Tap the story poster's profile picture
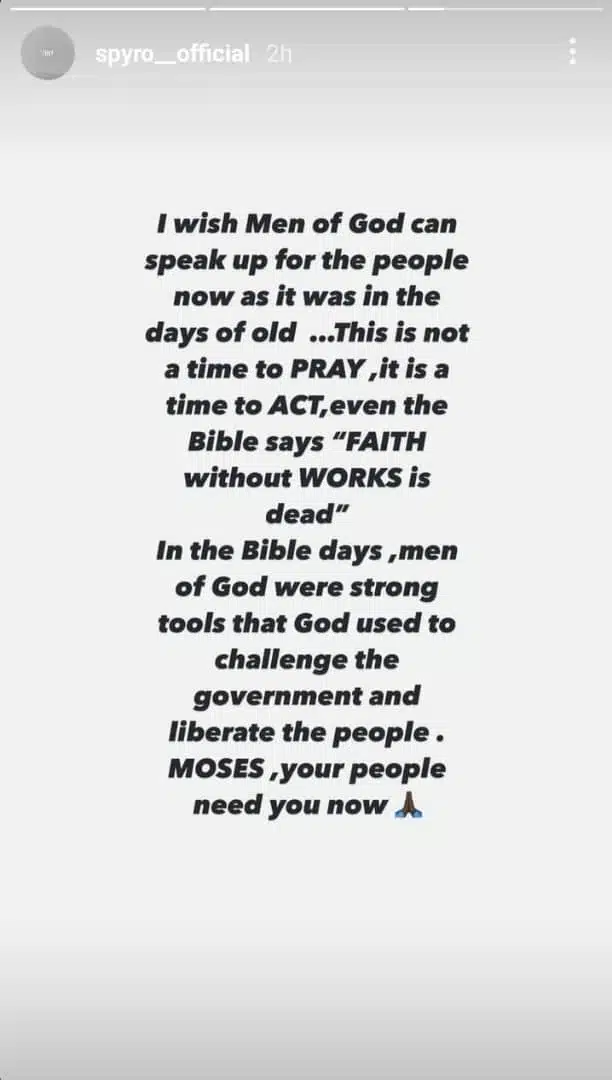 coord(47,53)
